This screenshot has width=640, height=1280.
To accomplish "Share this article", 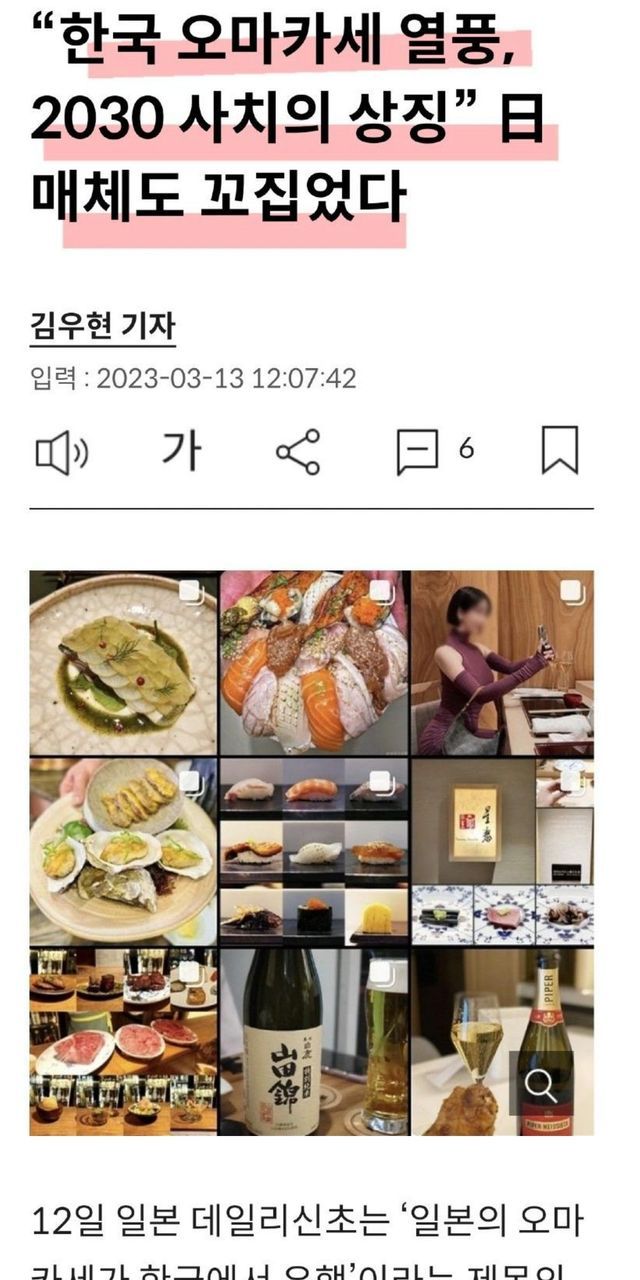I will point(298,452).
